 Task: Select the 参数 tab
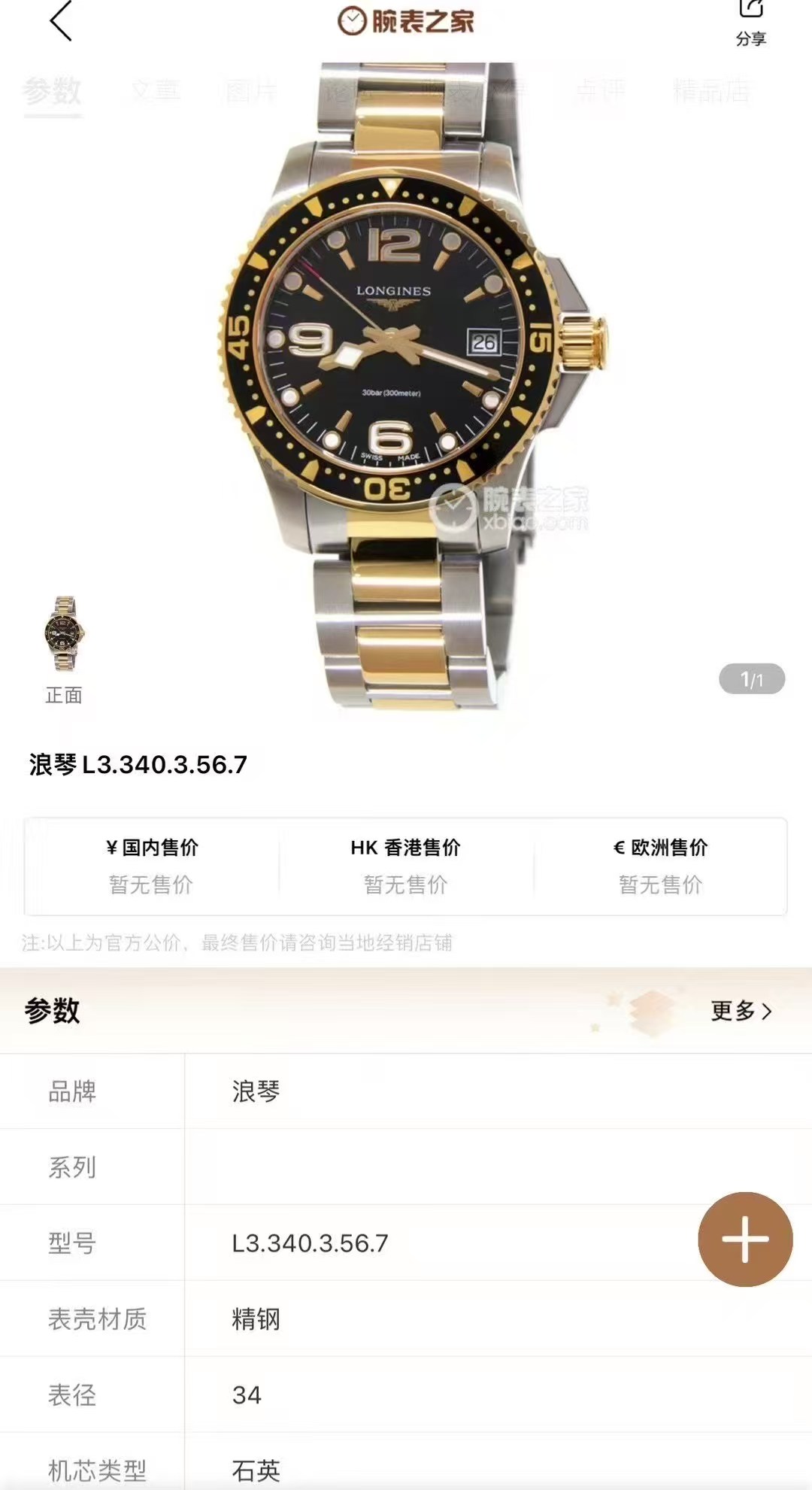click(52, 91)
